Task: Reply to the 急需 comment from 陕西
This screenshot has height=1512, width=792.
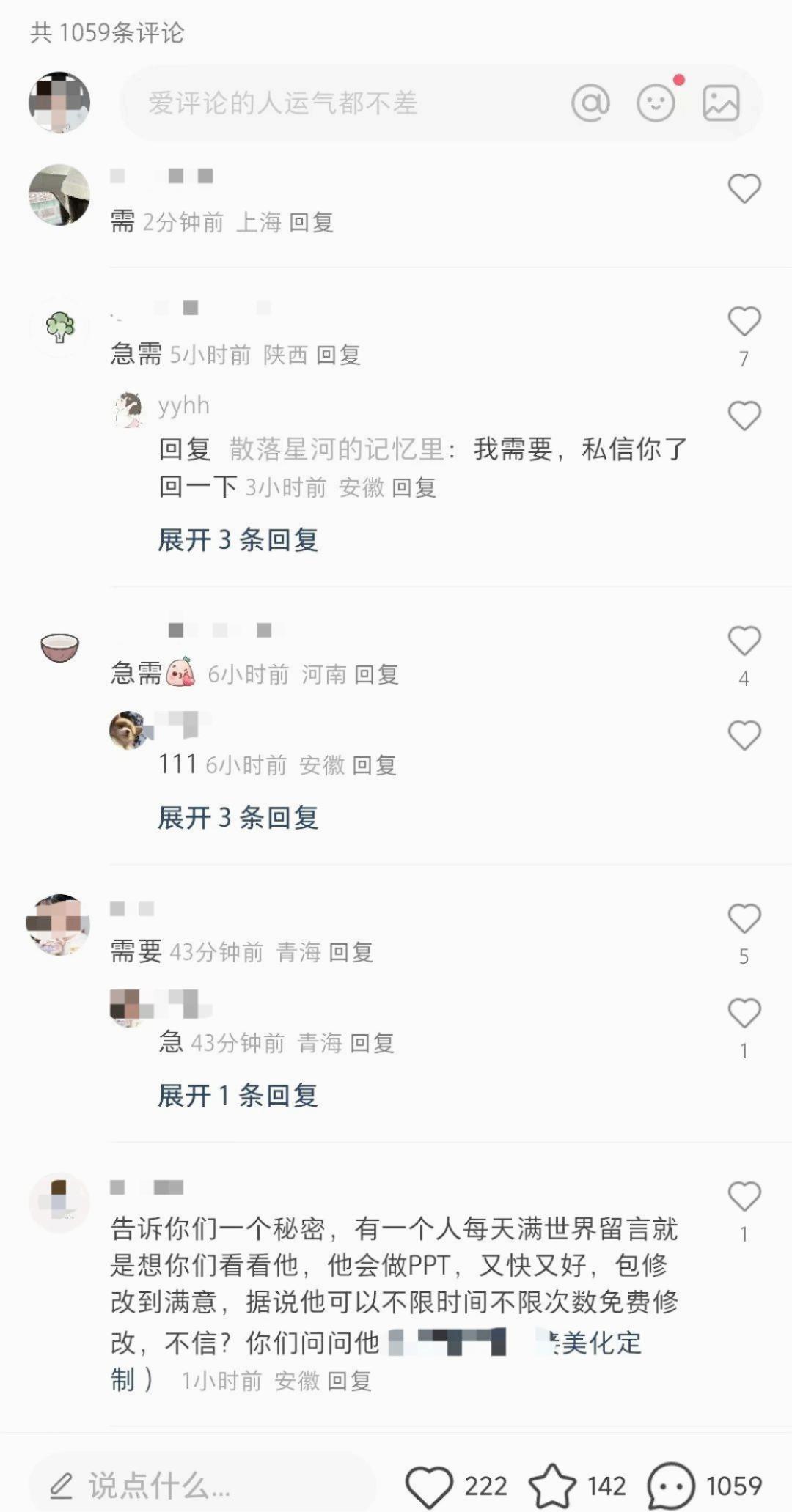Action: [x=338, y=355]
